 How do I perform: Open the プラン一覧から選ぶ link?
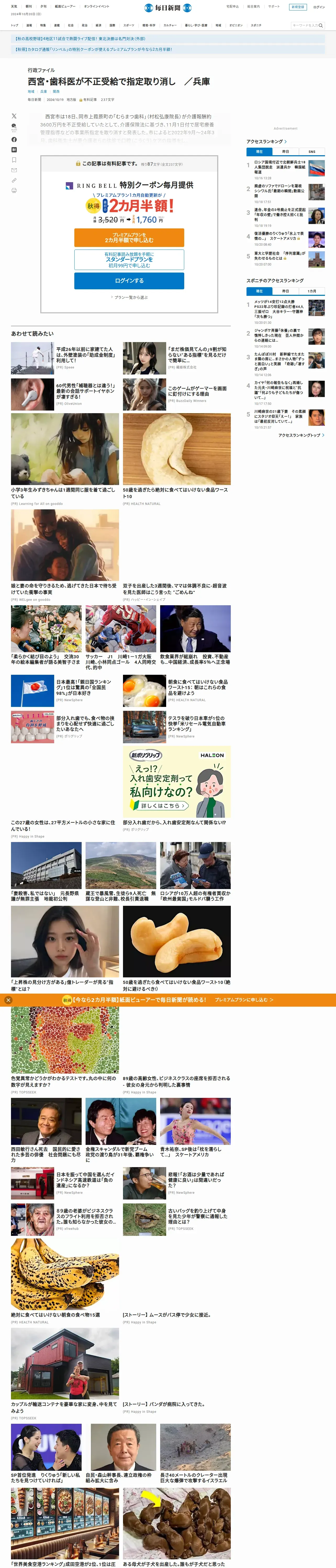[129, 298]
